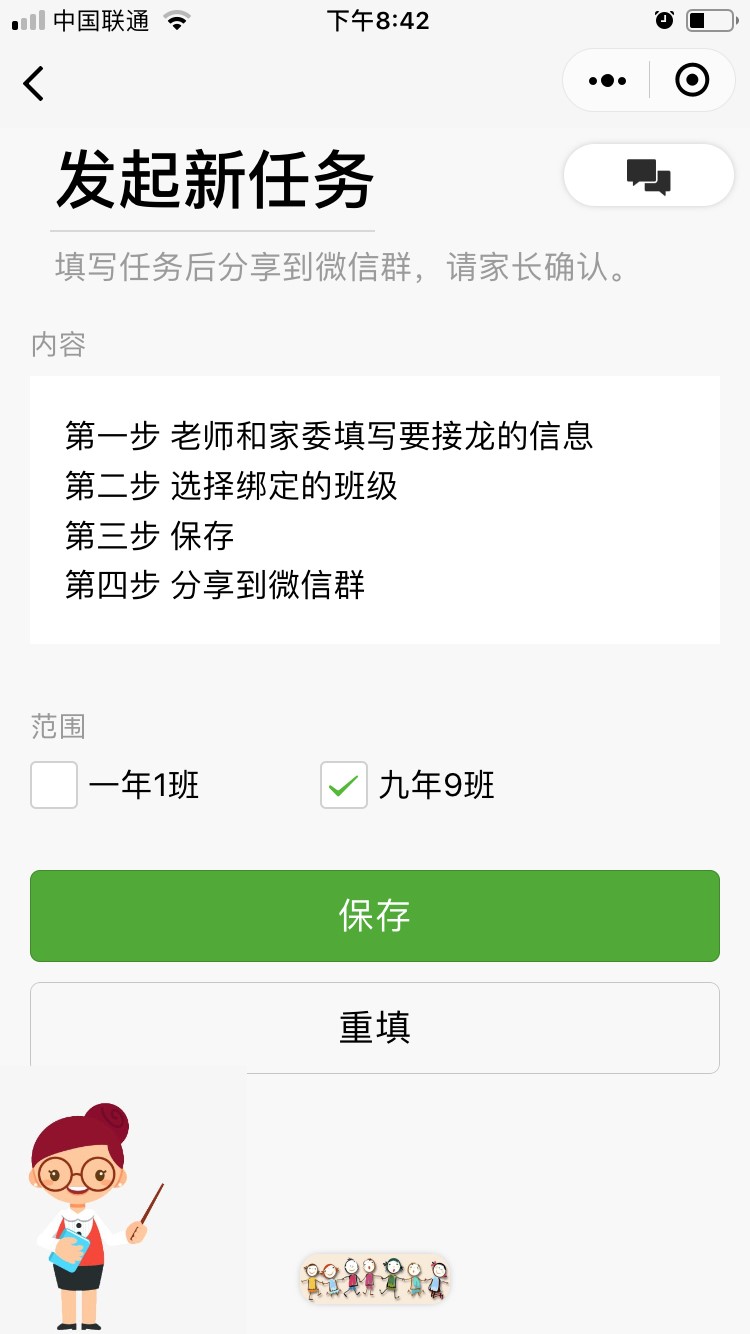
Task: Open the mini program's three-dot menu
Action: click(x=607, y=80)
